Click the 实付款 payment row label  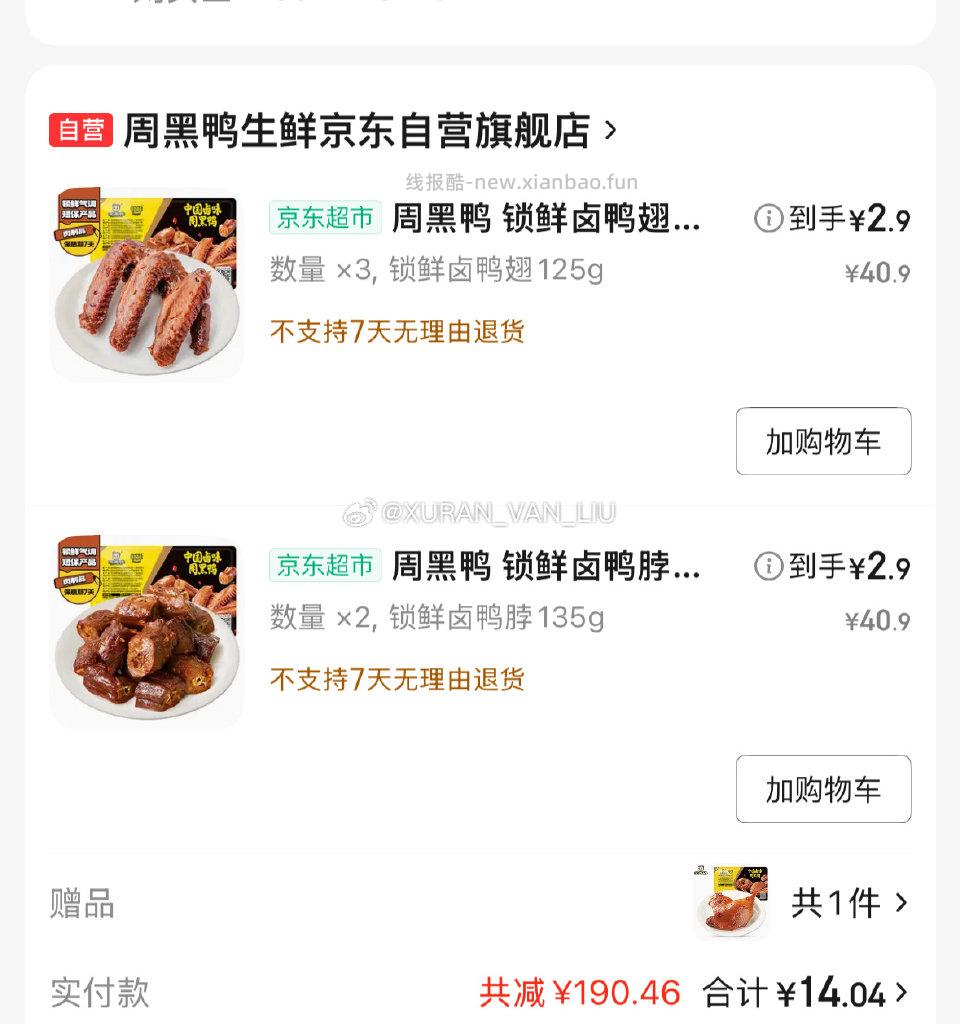pos(83,994)
